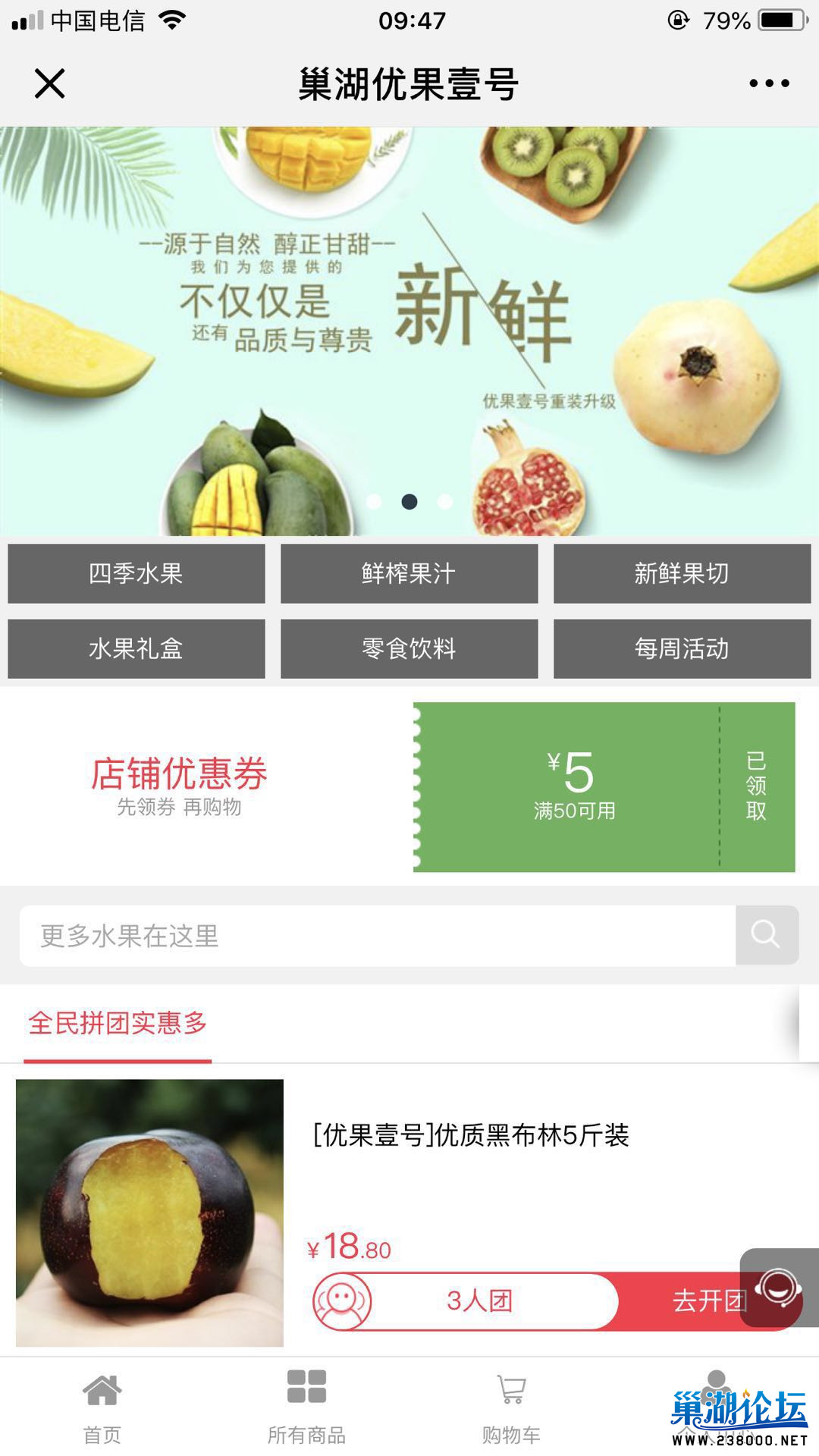
Task: Go to the 零食饮料 category
Action: pos(409,648)
